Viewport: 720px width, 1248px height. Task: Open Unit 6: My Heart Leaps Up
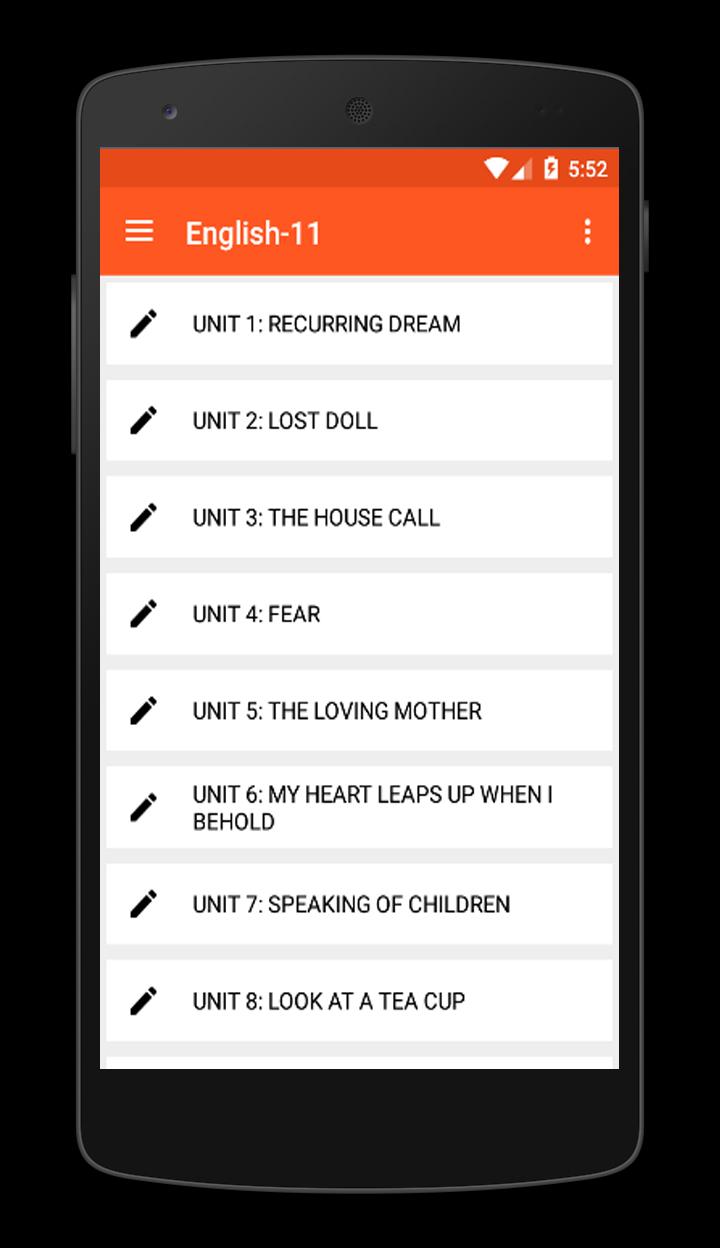(358, 808)
